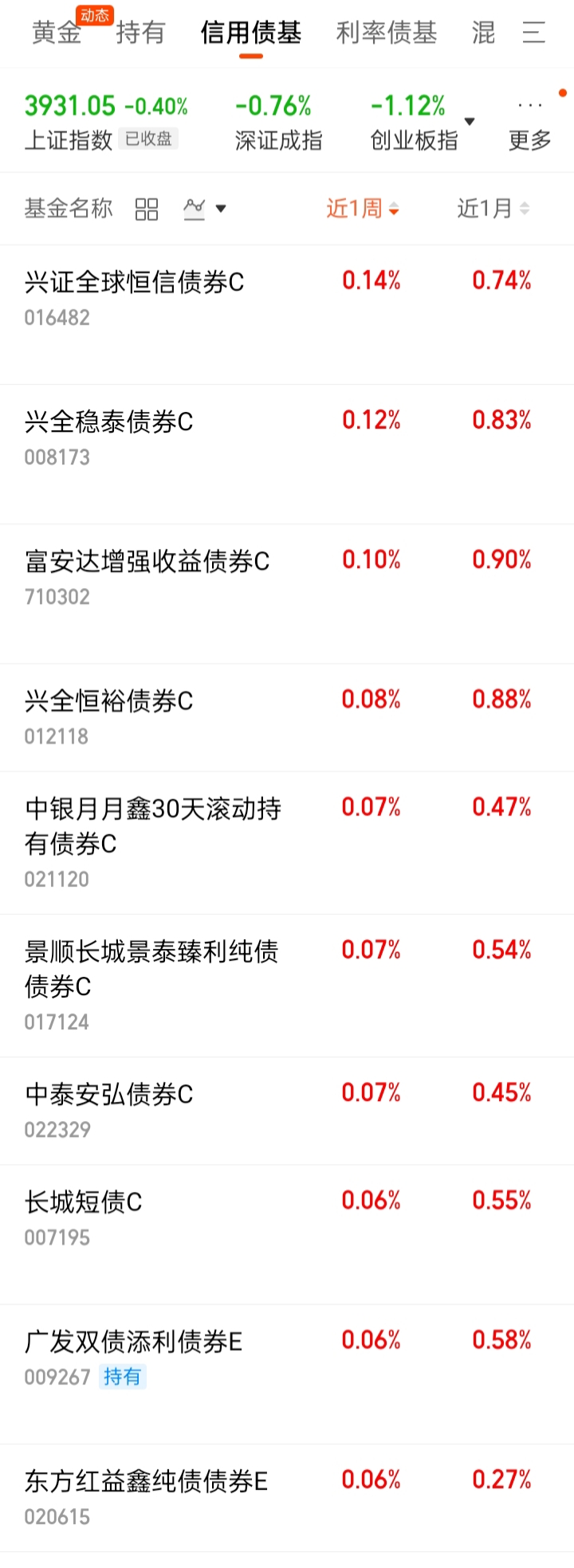Open fund 长城短债C
This screenshot has width=574, height=1568.
coord(84,1202)
